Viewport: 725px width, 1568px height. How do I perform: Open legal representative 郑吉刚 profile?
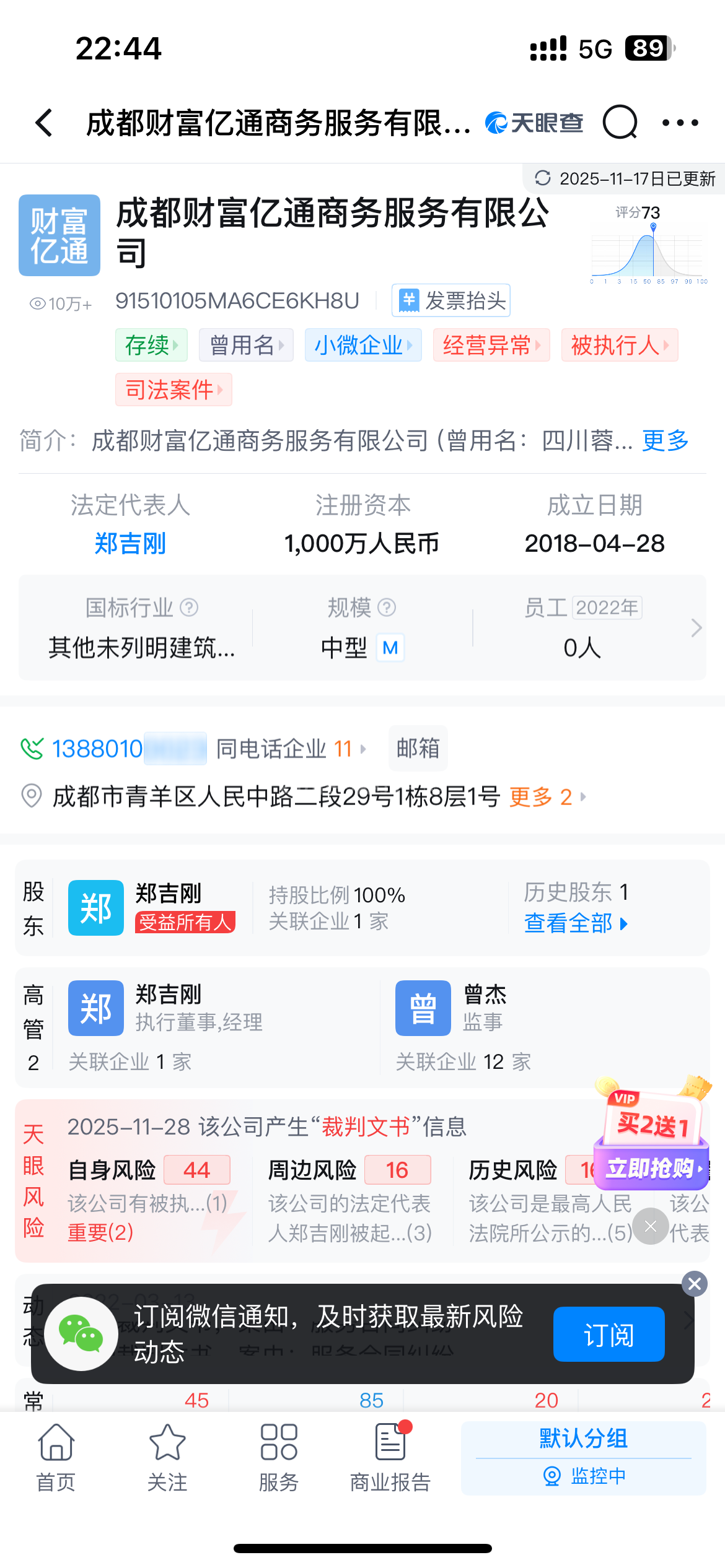point(130,543)
